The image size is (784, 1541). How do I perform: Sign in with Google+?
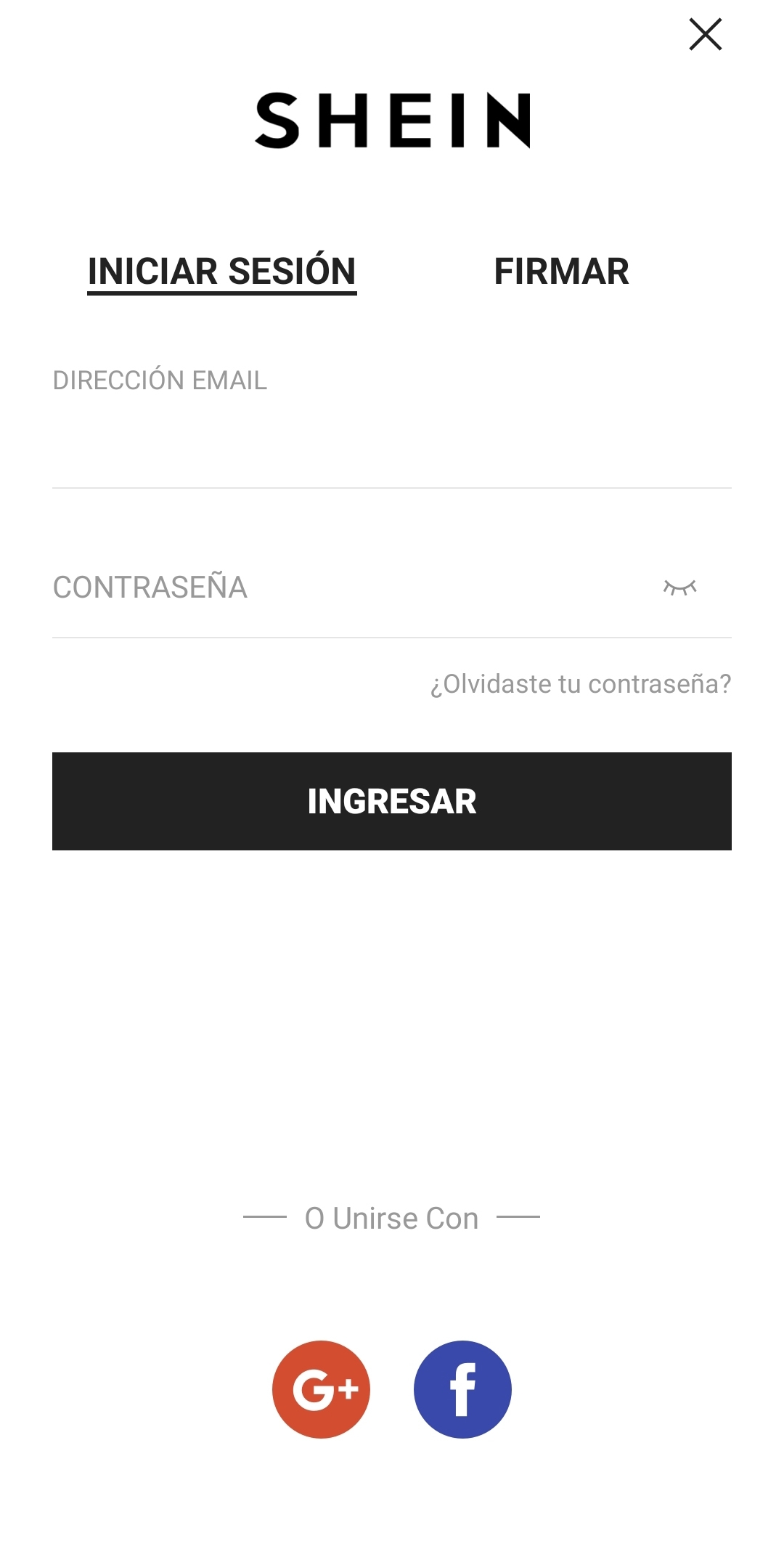tap(321, 1389)
